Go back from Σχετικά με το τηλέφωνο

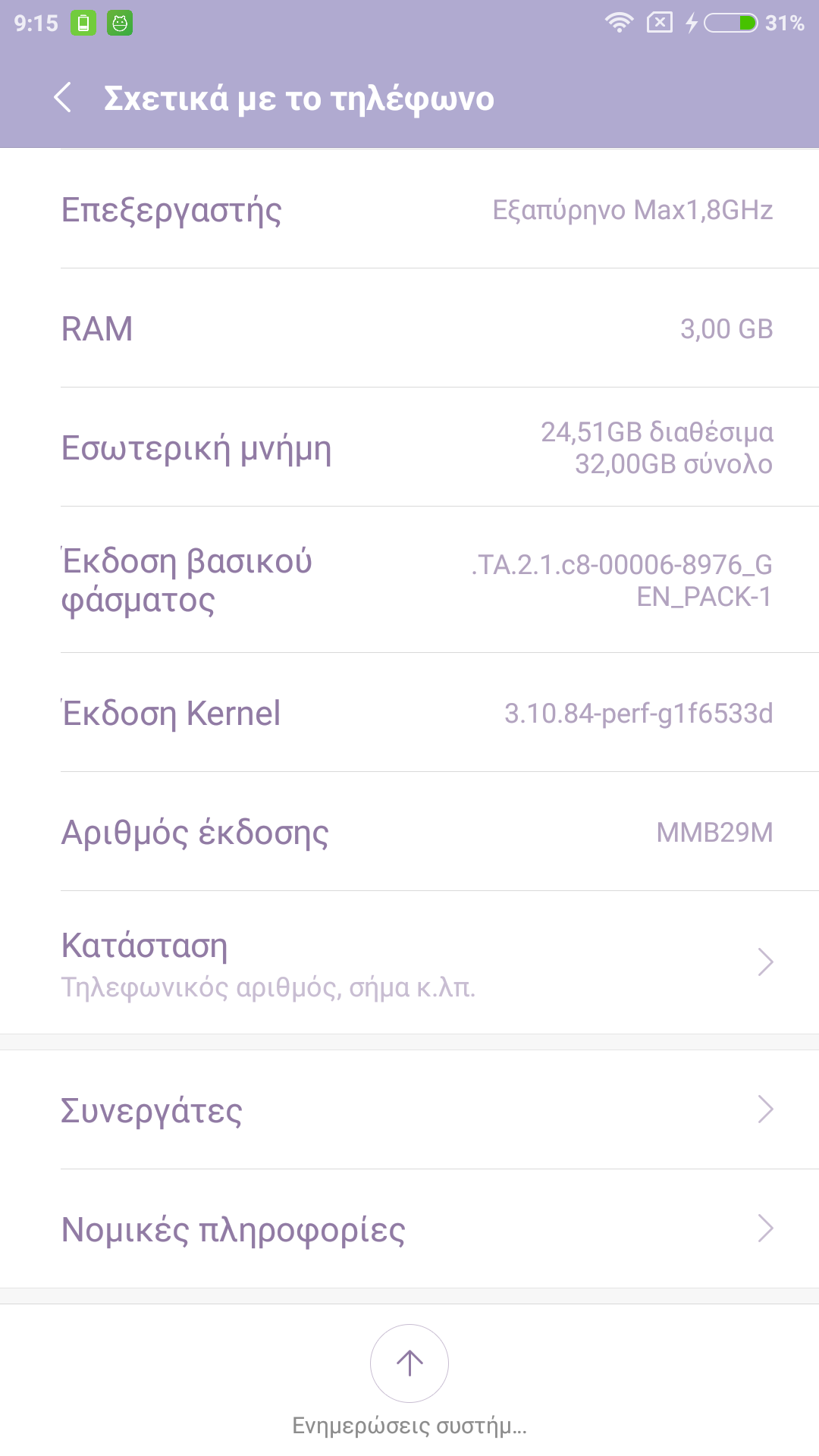click(x=64, y=98)
